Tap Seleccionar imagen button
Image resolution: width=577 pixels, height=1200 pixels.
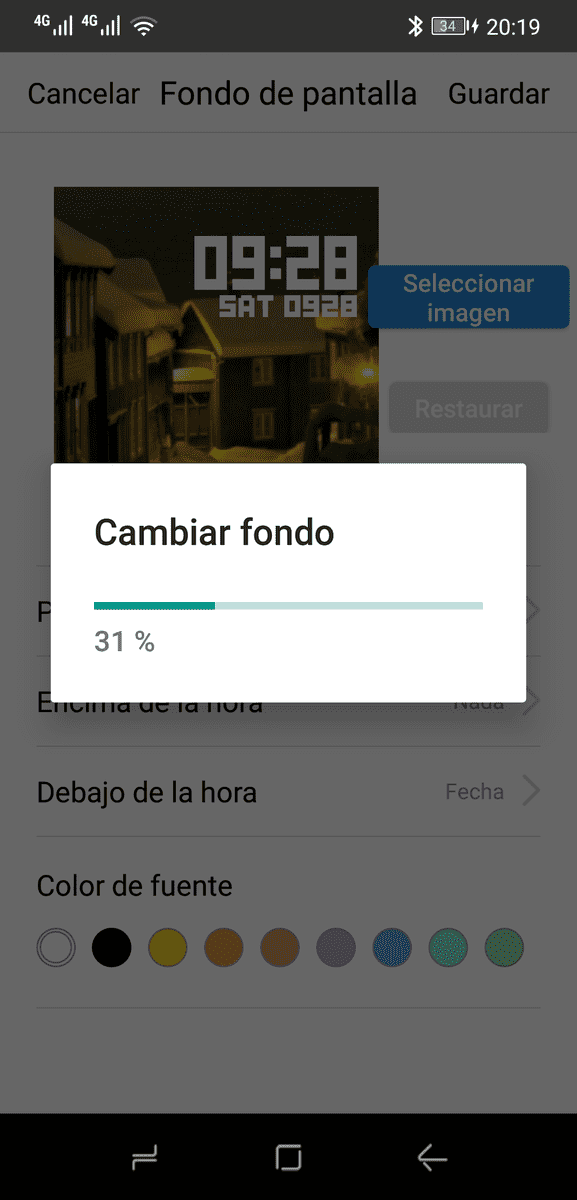(x=468, y=298)
